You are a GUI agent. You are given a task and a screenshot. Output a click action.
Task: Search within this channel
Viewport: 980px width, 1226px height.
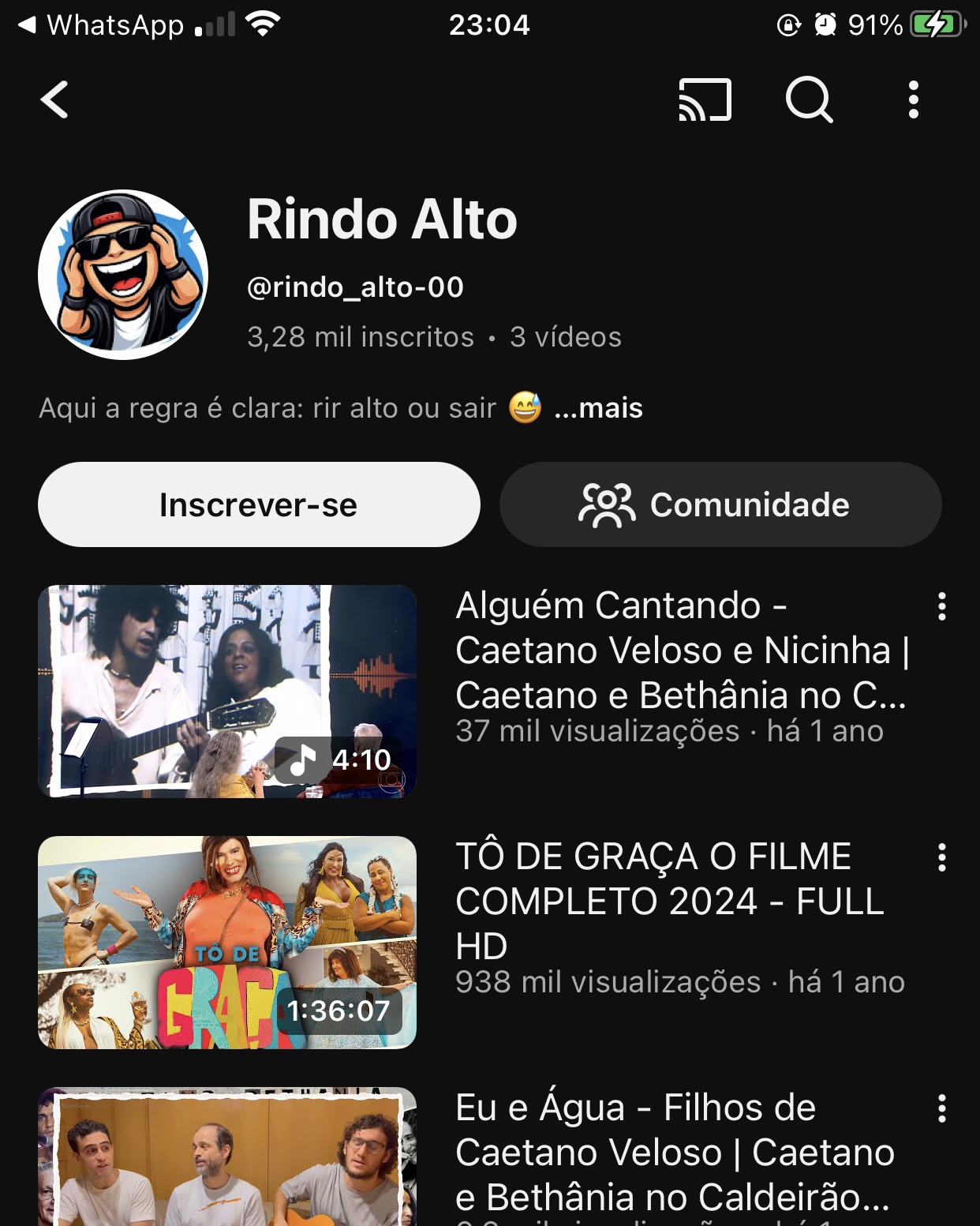809,100
